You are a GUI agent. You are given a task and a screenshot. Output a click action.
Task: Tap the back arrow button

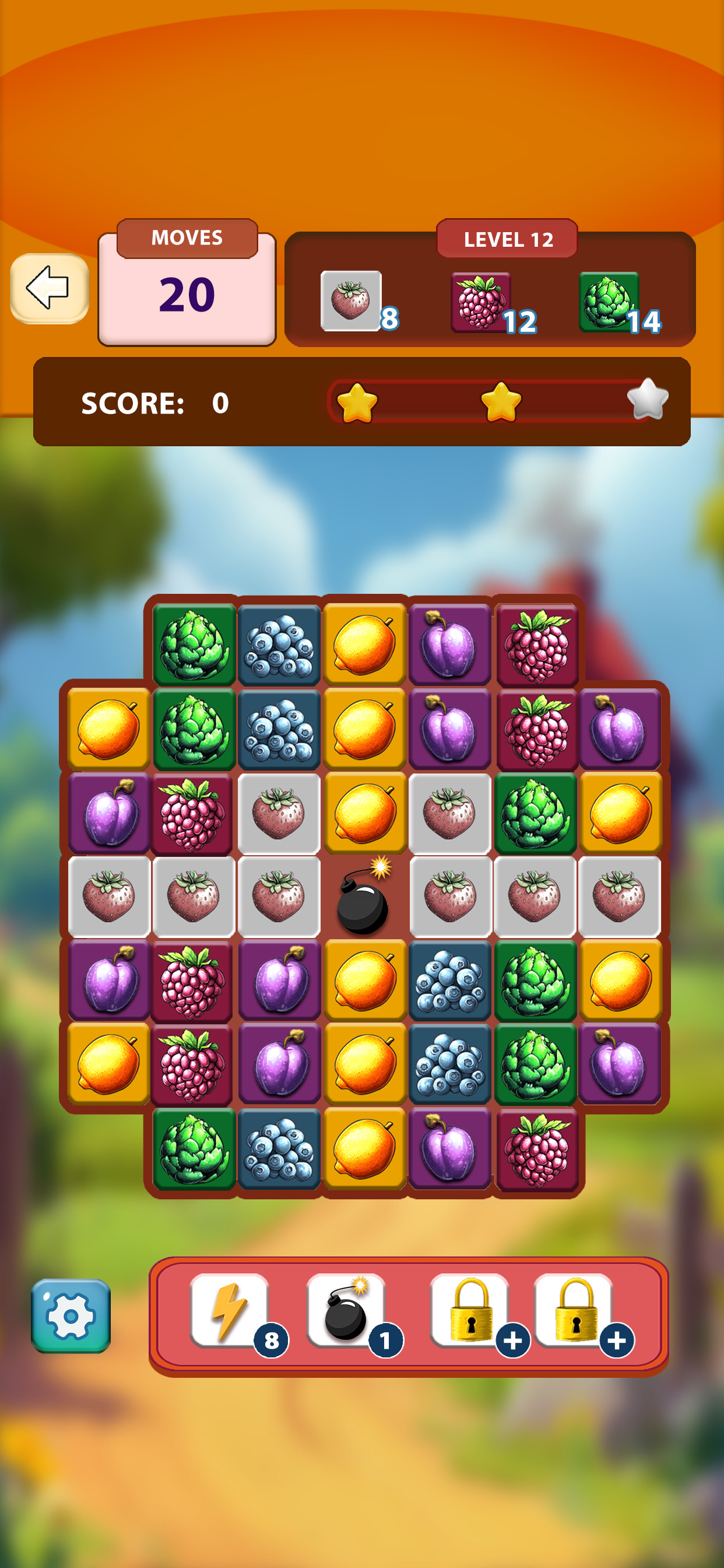click(50, 288)
